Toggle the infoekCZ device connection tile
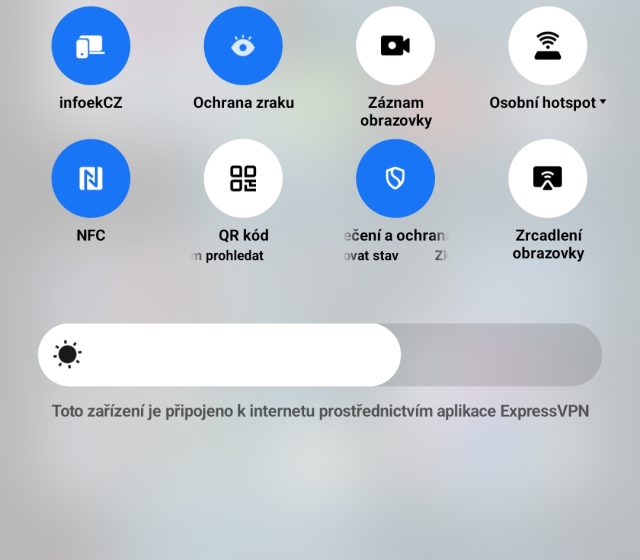 coord(91,46)
